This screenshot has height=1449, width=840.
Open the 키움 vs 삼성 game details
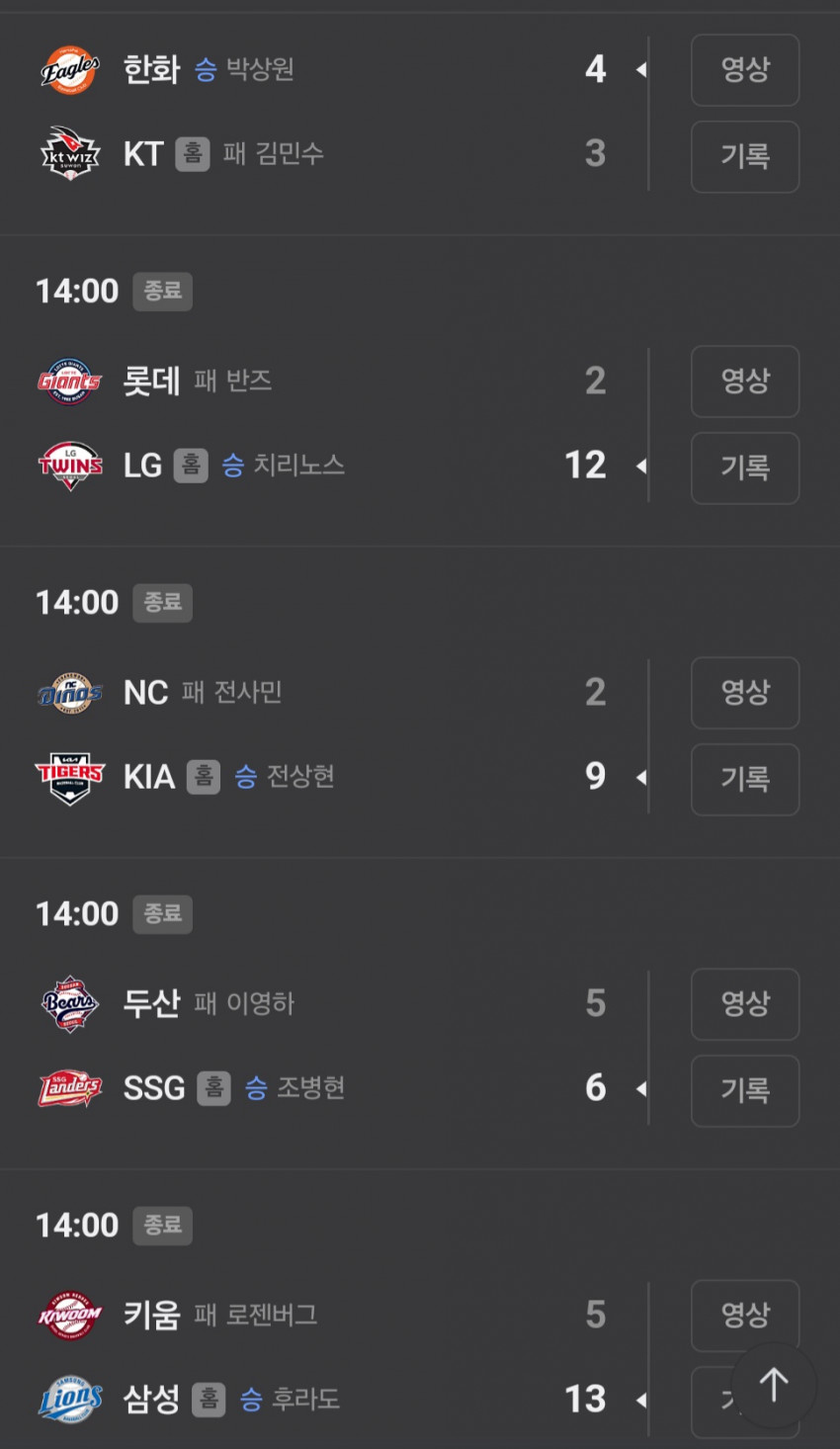[x=336, y=1357]
